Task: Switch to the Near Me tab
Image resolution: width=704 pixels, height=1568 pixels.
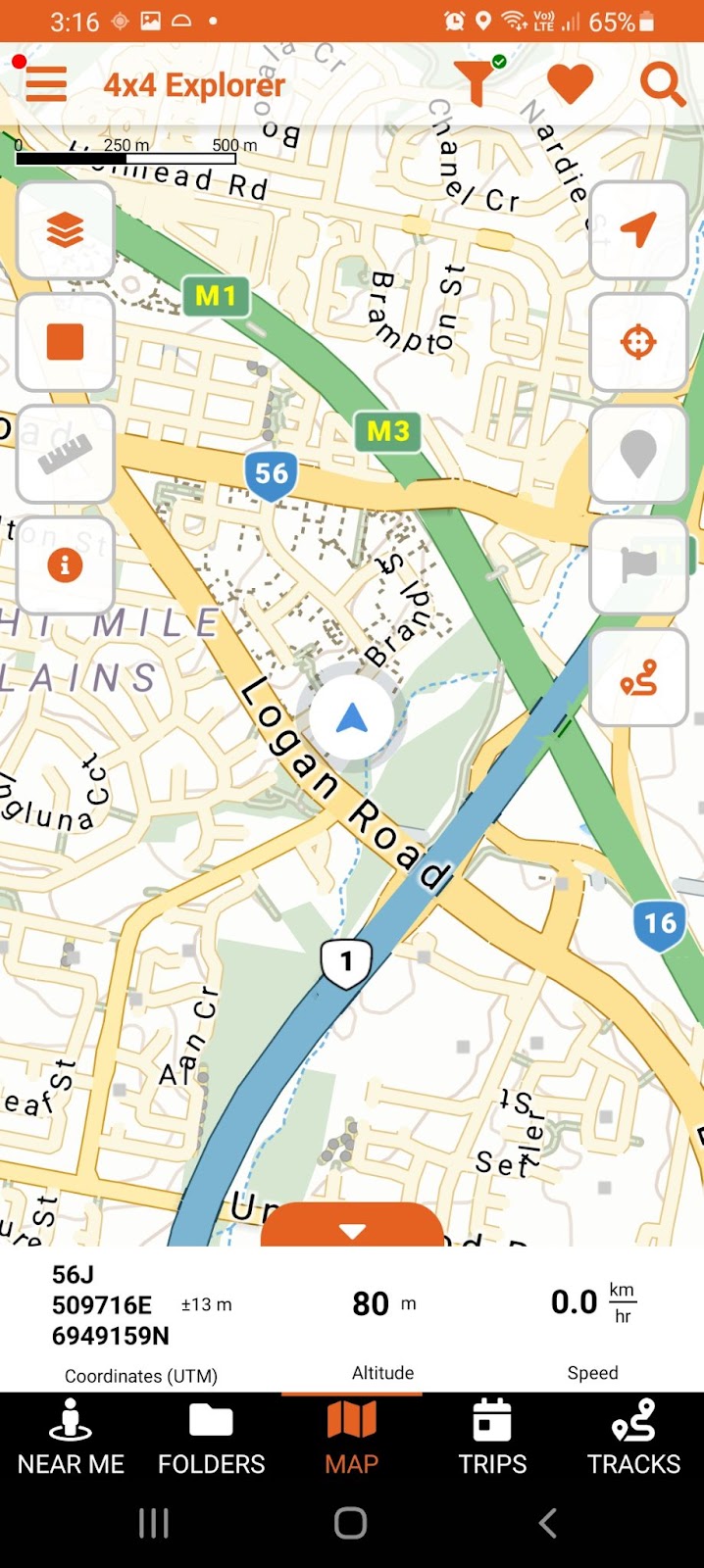Action: [x=71, y=1437]
